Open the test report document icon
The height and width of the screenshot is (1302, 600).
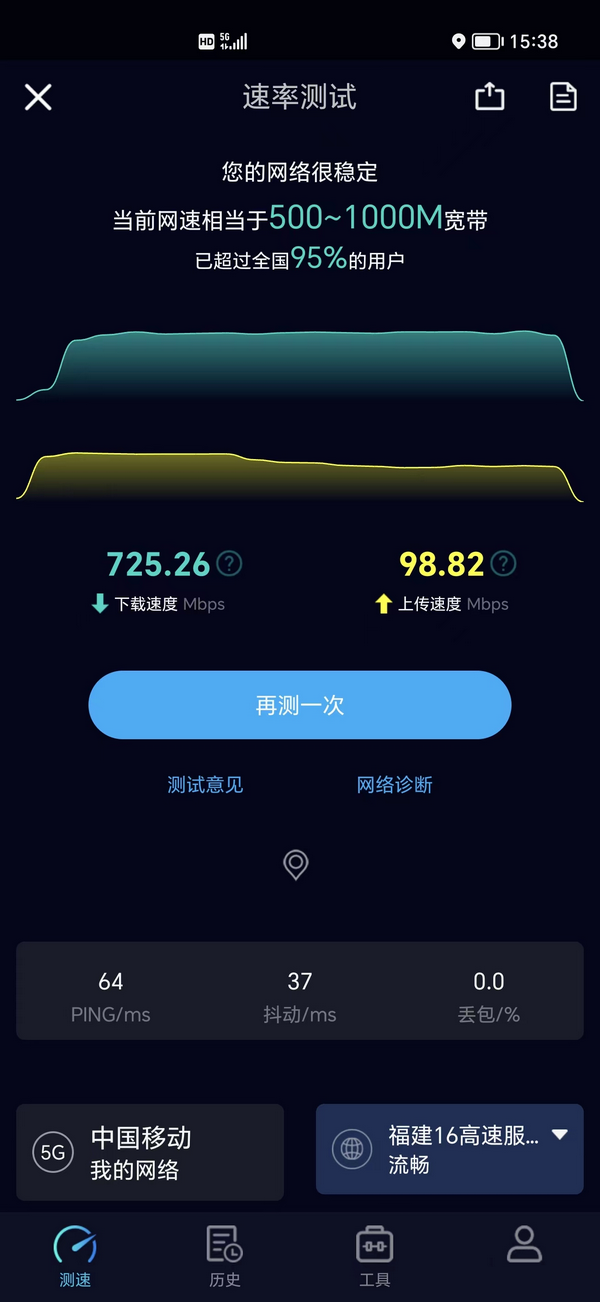[x=564, y=97]
